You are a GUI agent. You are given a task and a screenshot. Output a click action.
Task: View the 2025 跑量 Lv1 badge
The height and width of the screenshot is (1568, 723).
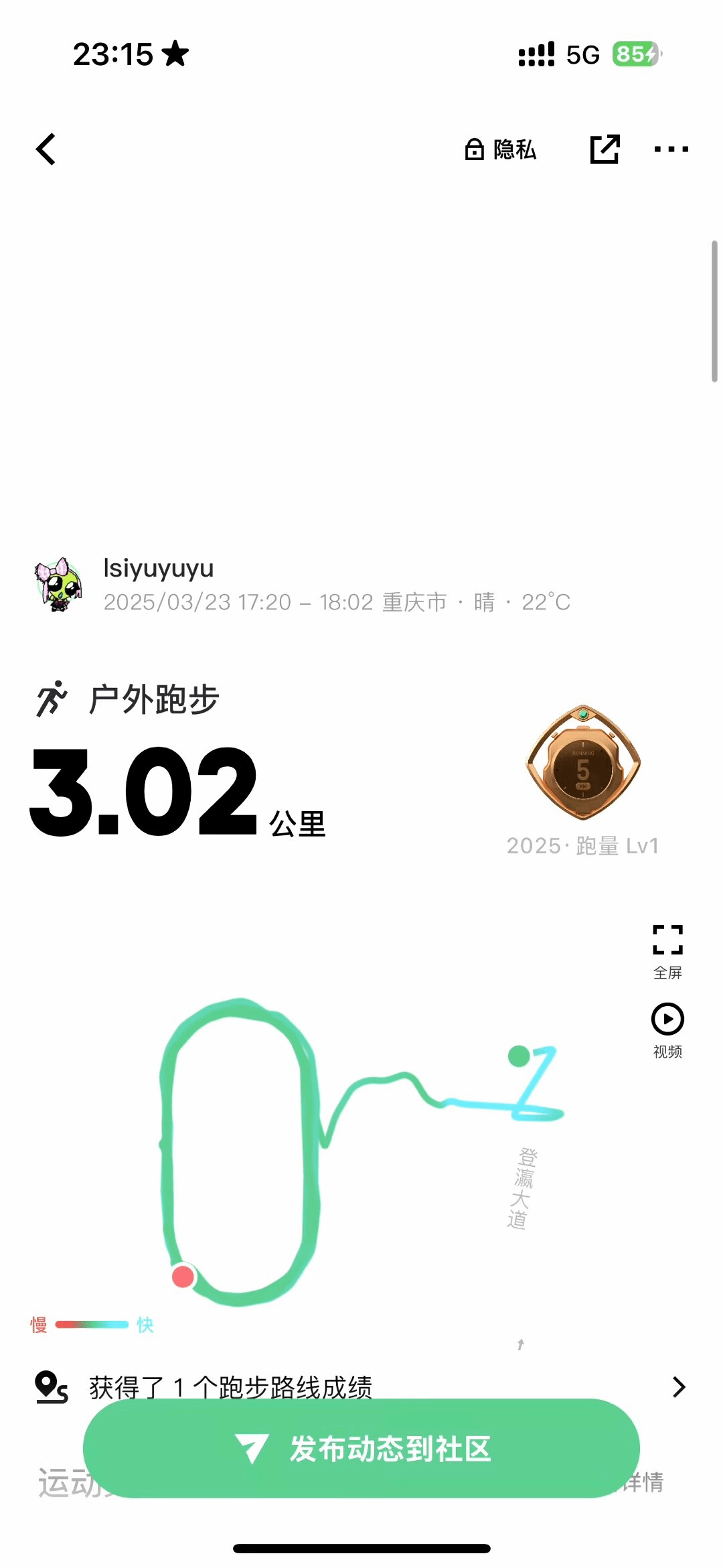click(583, 764)
